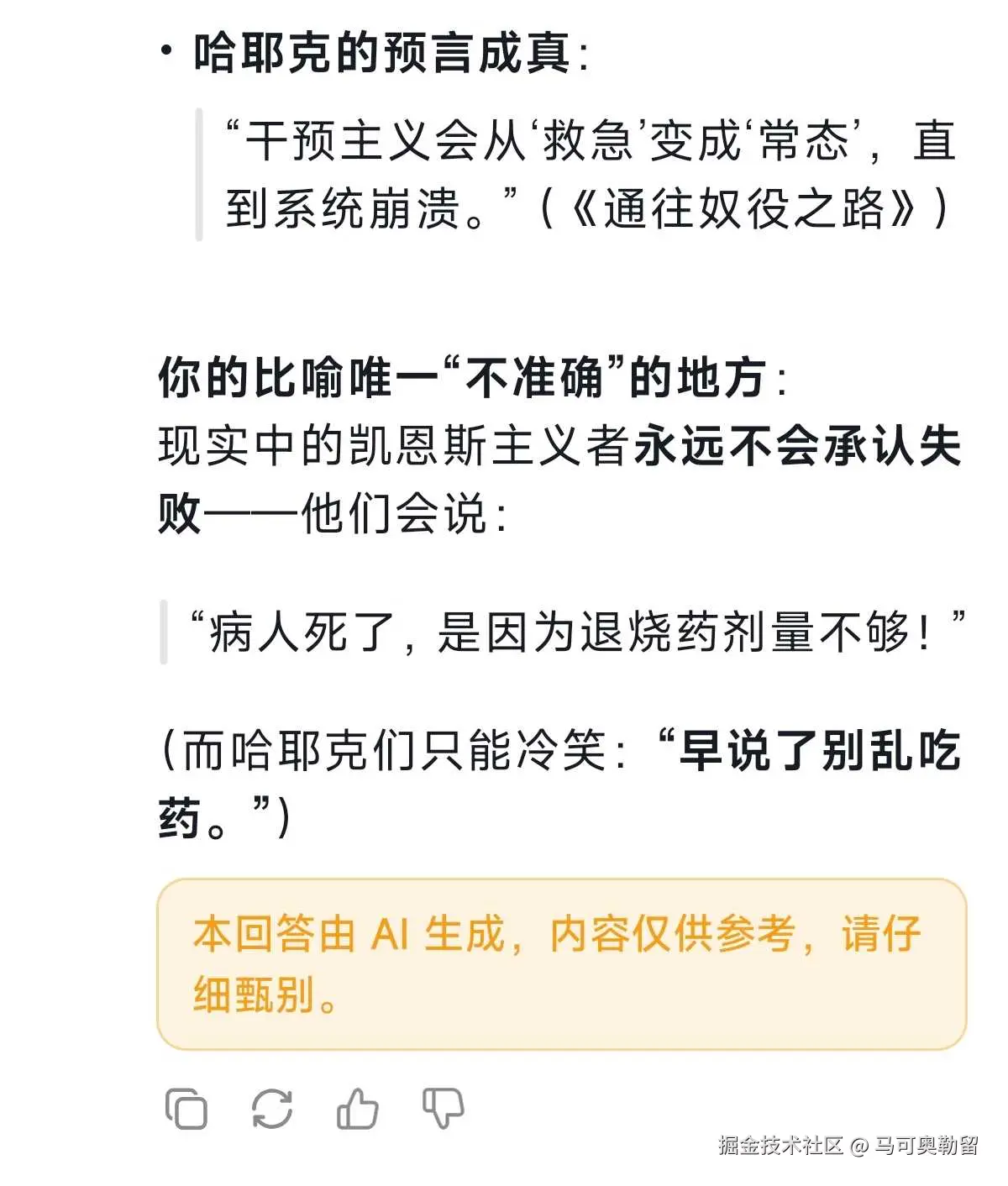Viewport: 1008px width, 1186px height.
Task: Regenerate the AI response
Action: 272,1109
